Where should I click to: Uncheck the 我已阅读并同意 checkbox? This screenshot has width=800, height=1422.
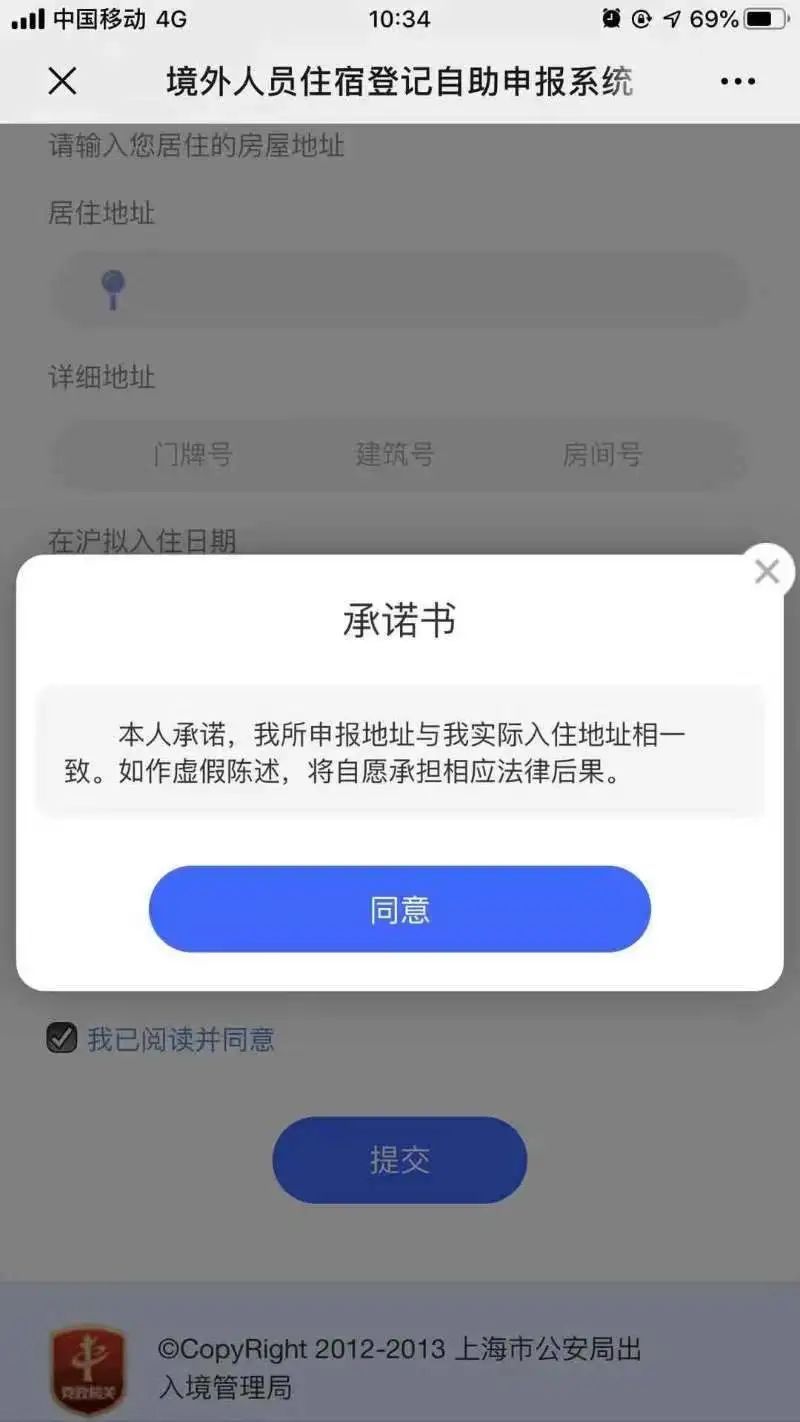(x=62, y=1038)
